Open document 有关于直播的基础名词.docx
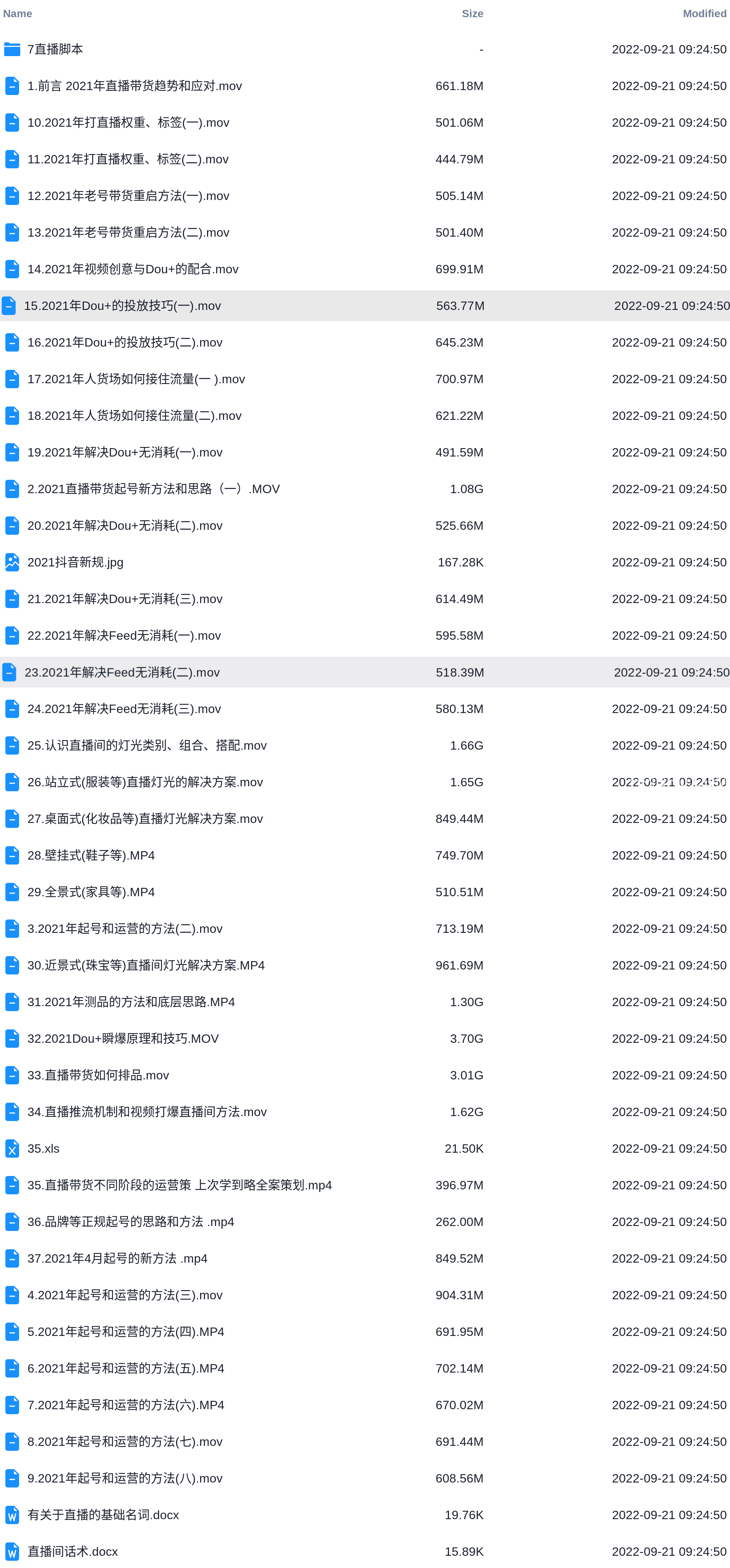This screenshot has height=1568, width=730. (x=103, y=1515)
